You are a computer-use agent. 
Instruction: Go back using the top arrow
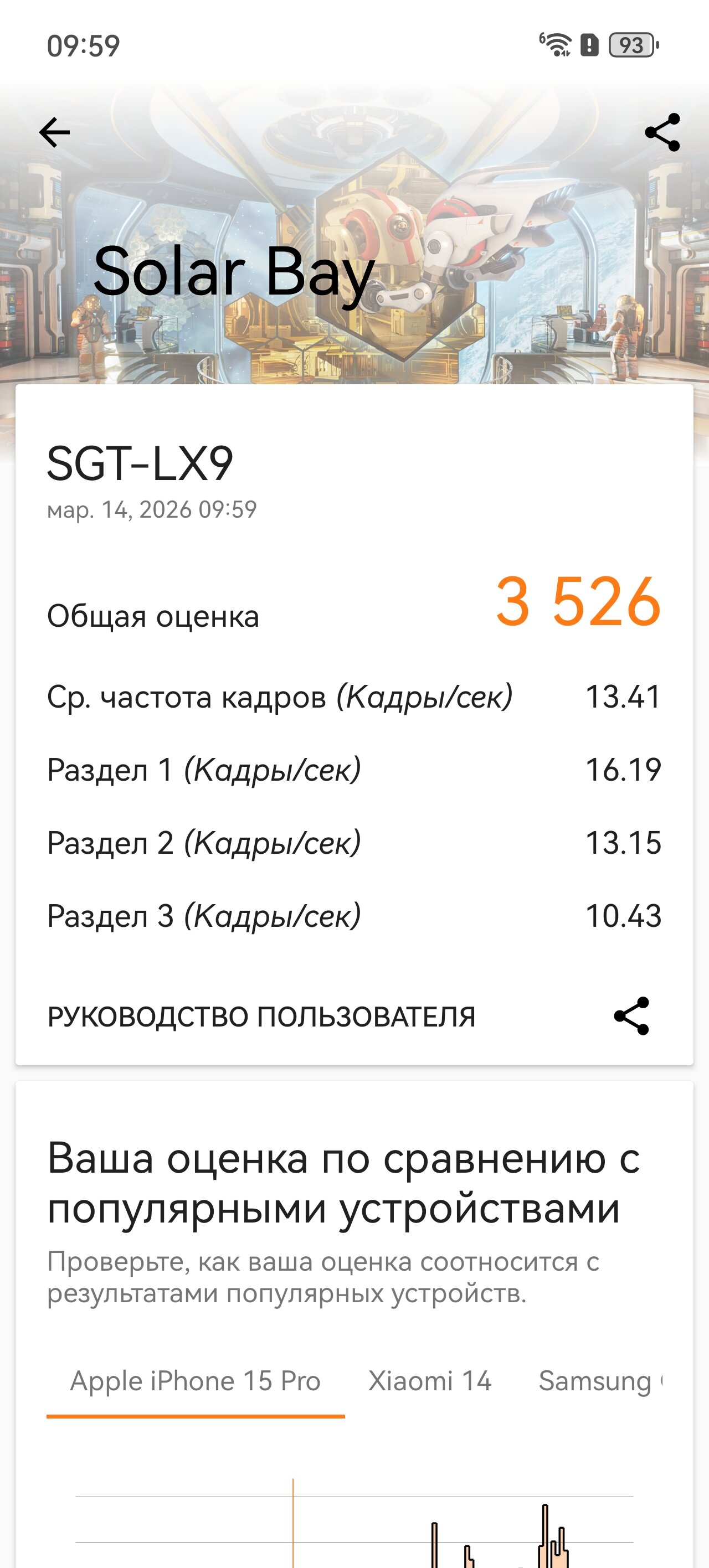[55, 132]
